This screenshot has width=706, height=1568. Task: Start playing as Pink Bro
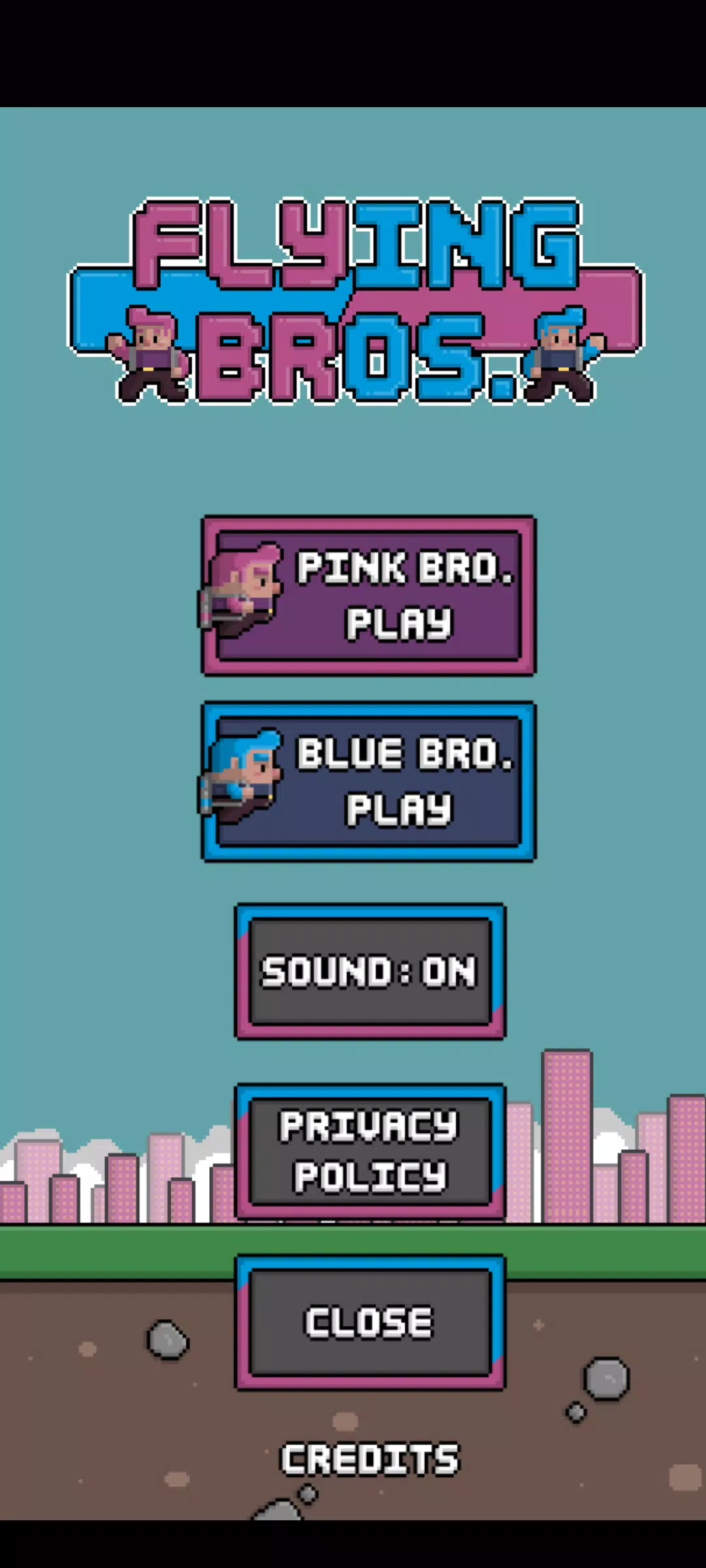pyautogui.click(x=369, y=595)
